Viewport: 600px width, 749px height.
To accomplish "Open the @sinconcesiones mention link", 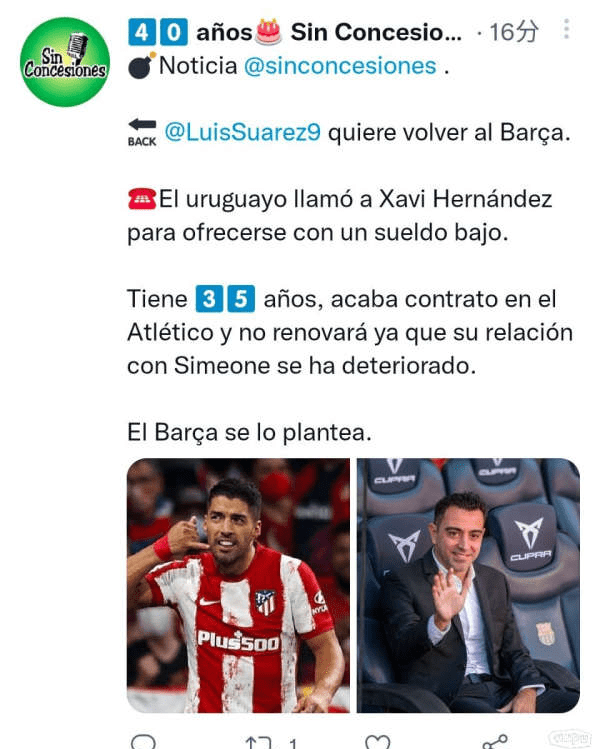I will (x=340, y=66).
